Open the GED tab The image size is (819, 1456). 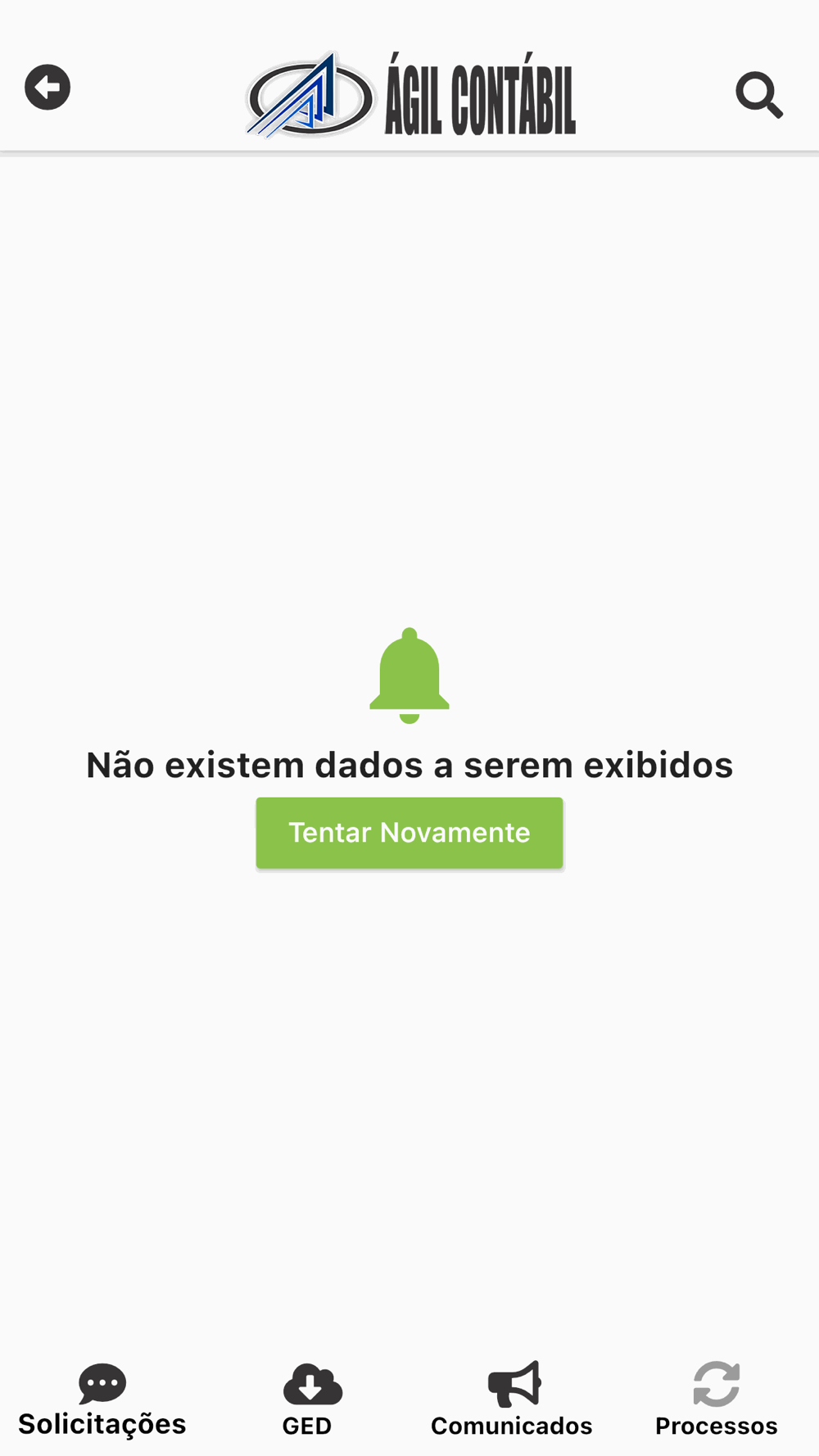coord(307,1400)
